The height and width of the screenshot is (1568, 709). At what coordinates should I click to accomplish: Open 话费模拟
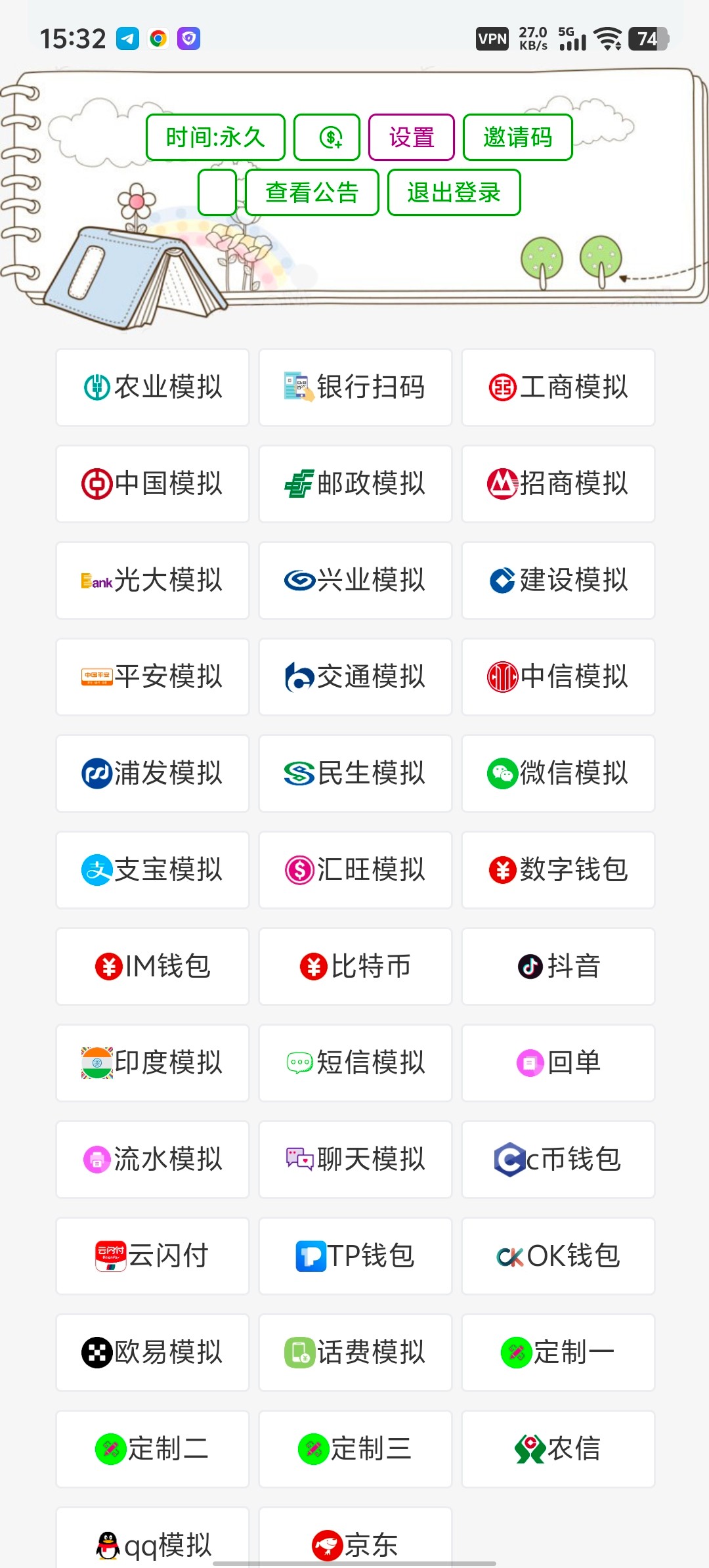(355, 1353)
